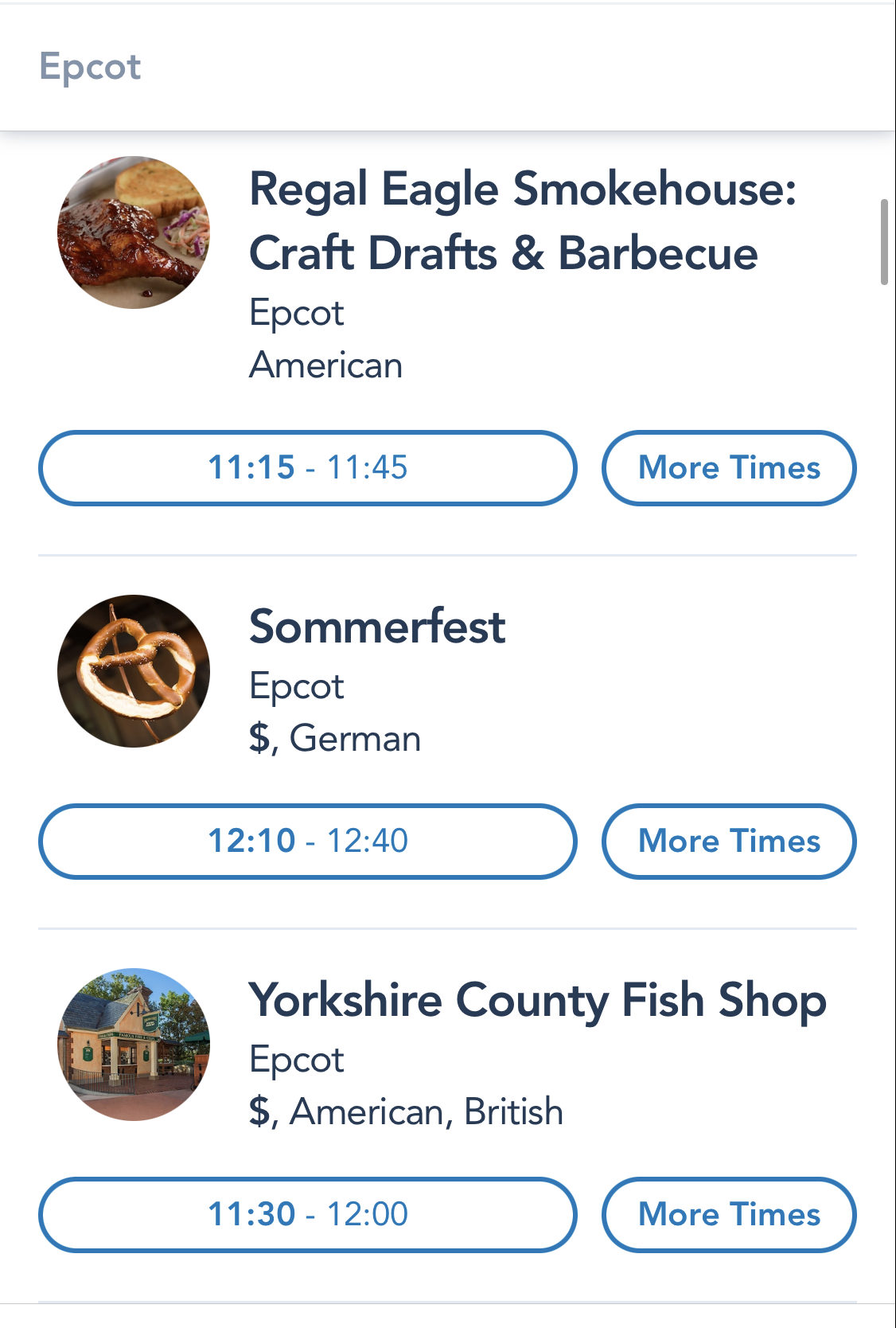Select the 11:15 - 11:45 time slot
The width and height of the screenshot is (896, 1328).
tap(307, 468)
